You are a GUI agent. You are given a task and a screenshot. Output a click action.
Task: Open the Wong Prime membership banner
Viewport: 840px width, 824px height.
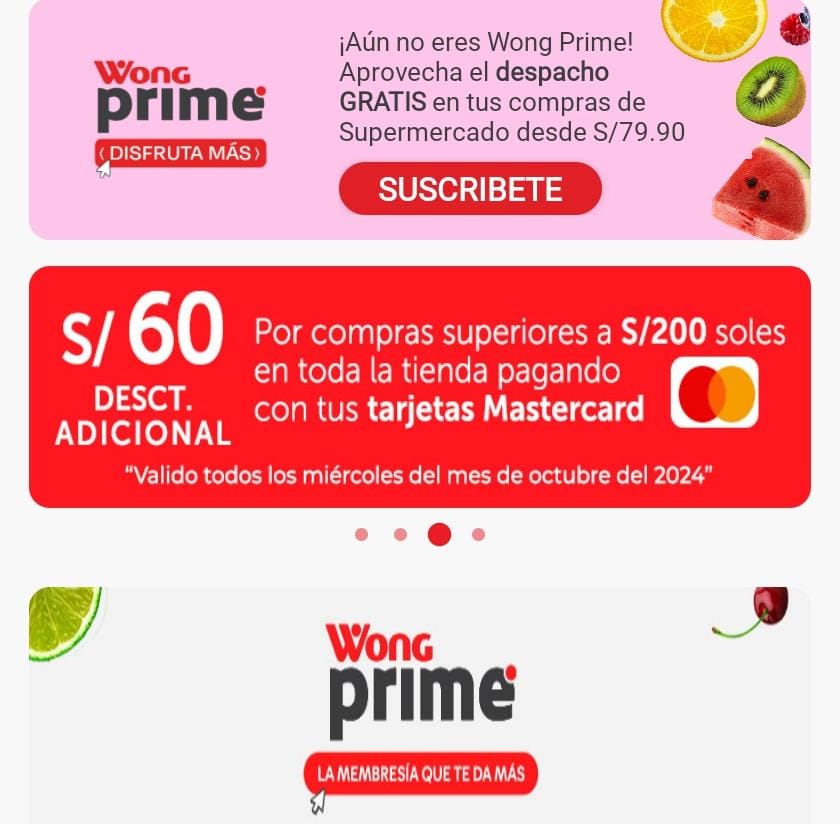(x=419, y=705)
